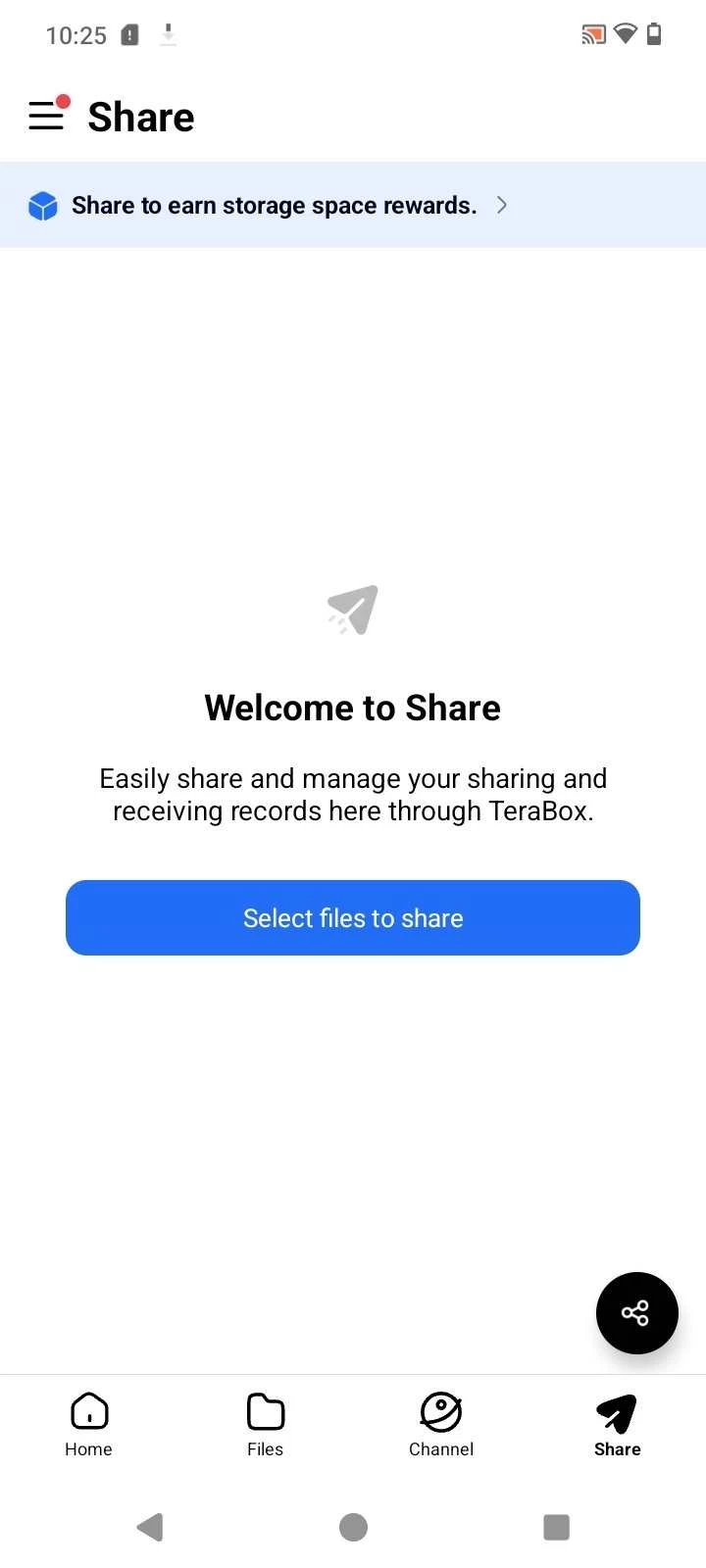
Task: Open the hamburger drawer menu
Action: coord(46,117)
